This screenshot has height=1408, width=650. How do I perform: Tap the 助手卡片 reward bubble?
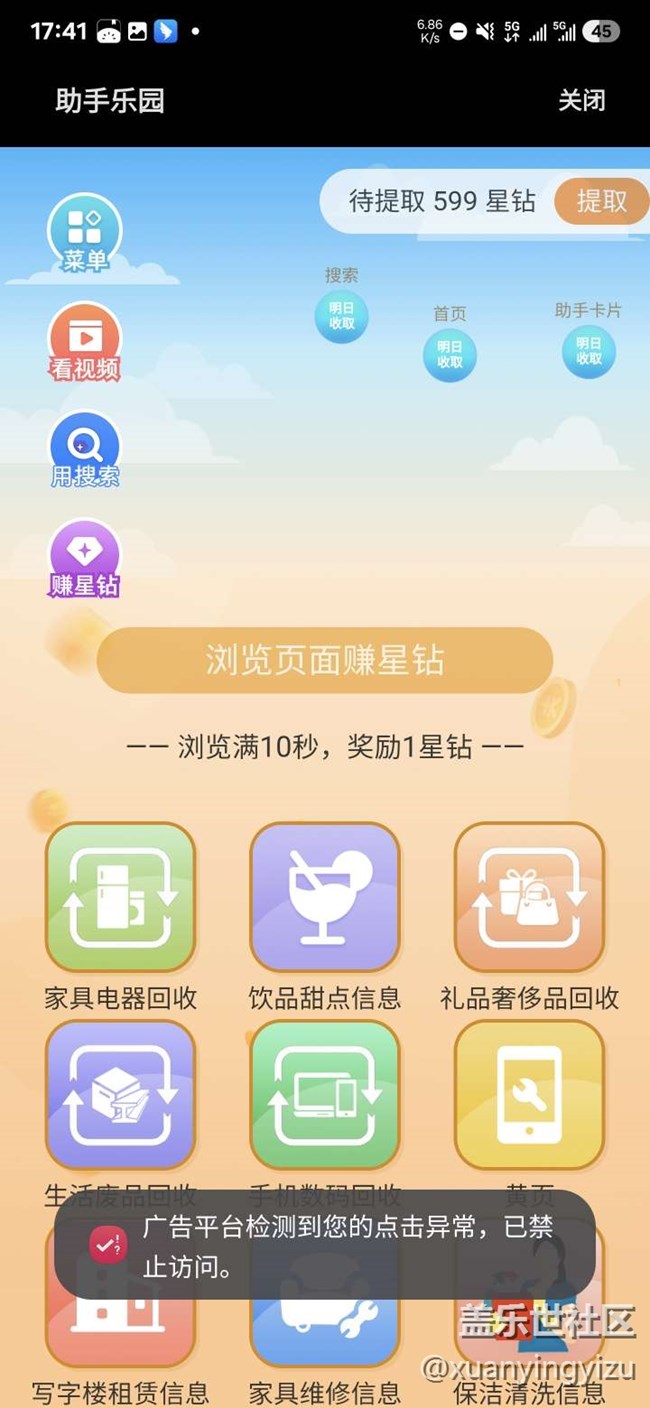(588, 351)
